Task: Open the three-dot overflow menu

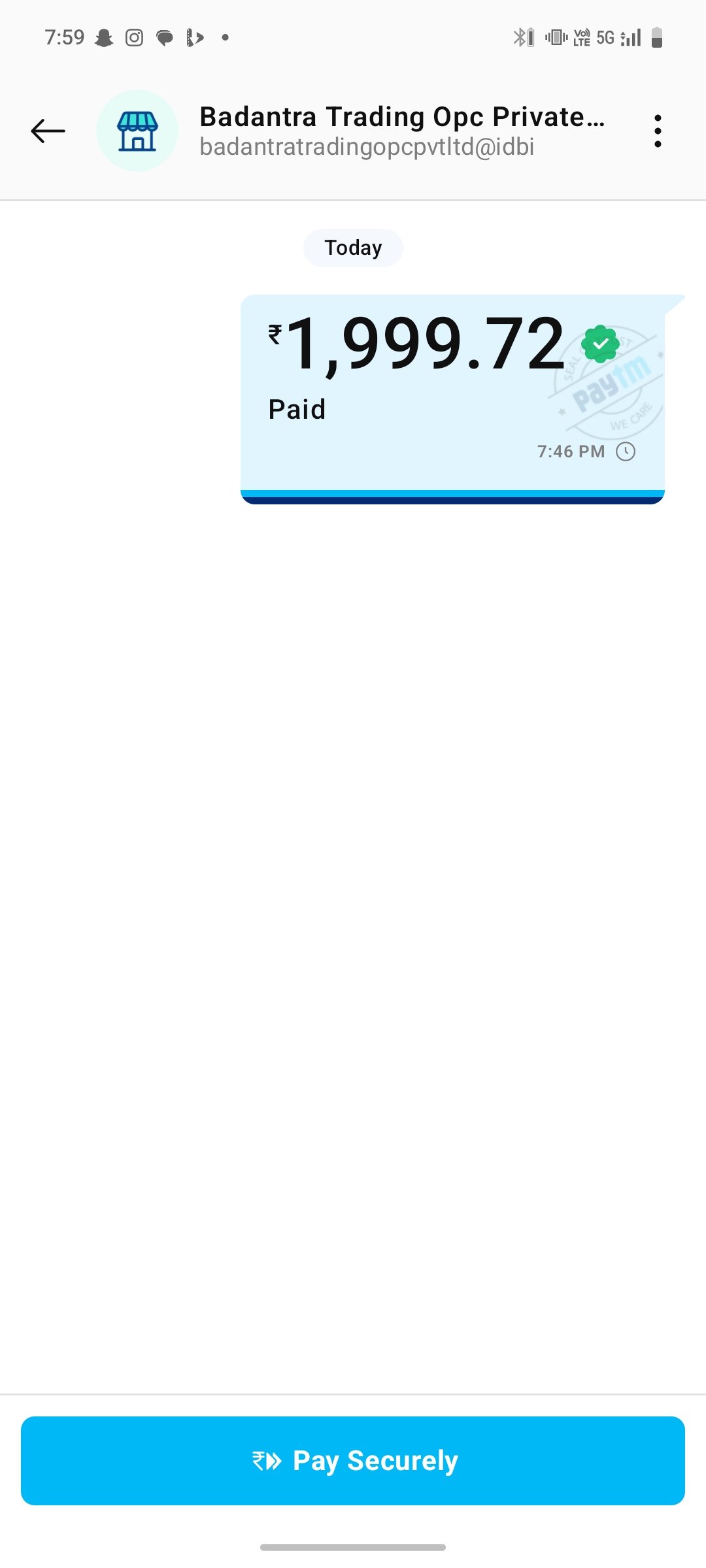Action: click(658, 131)
